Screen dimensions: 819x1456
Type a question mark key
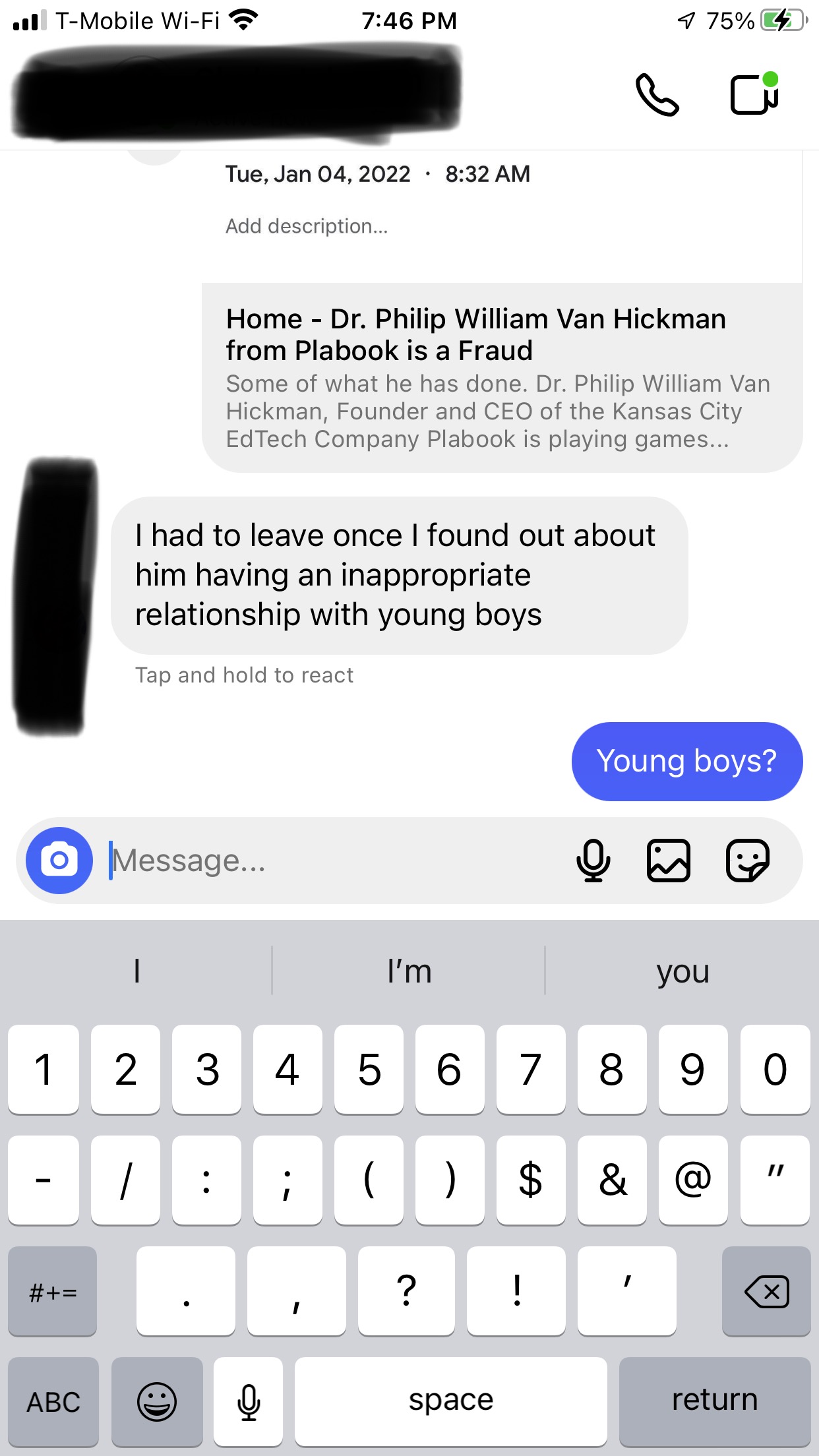(407, 1291)
